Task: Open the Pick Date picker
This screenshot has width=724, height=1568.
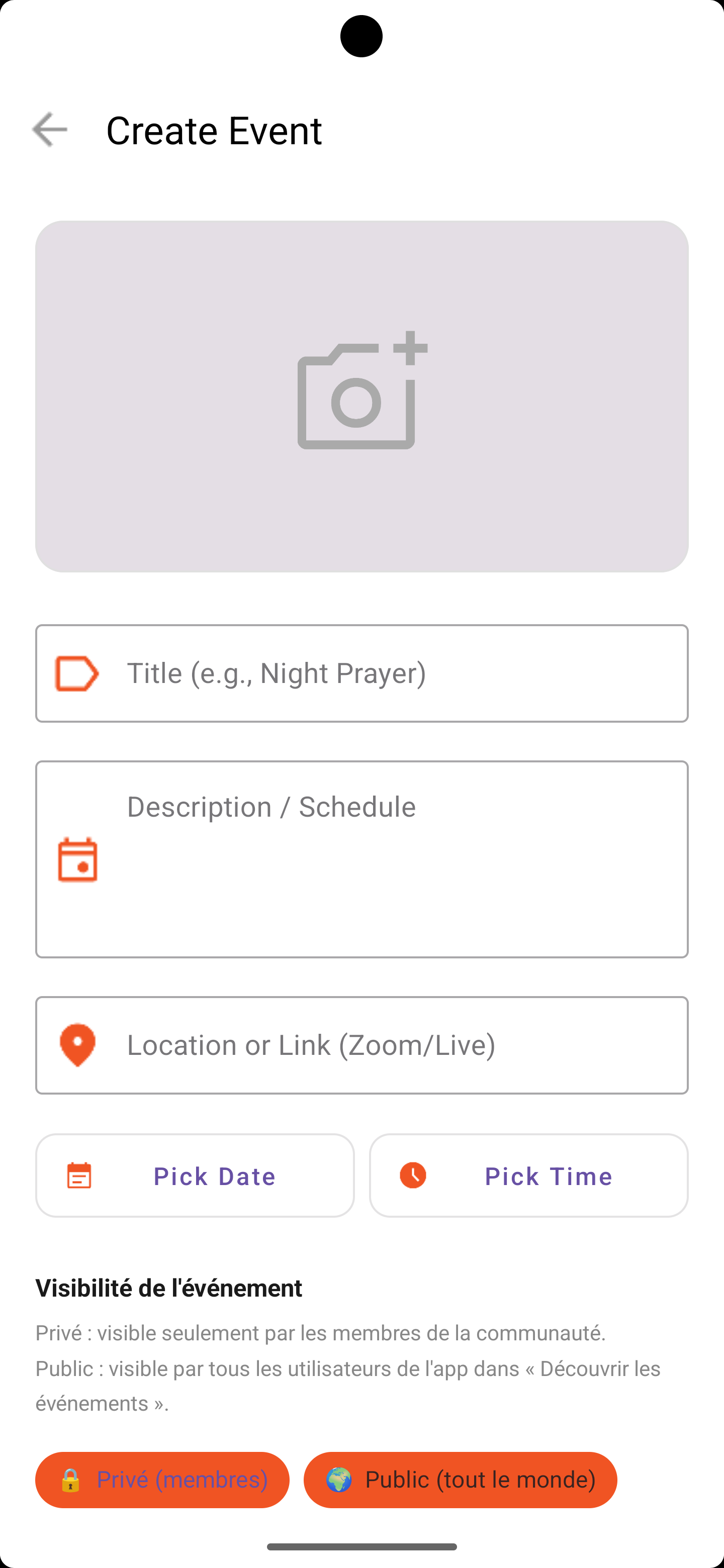Action: 195,1175
